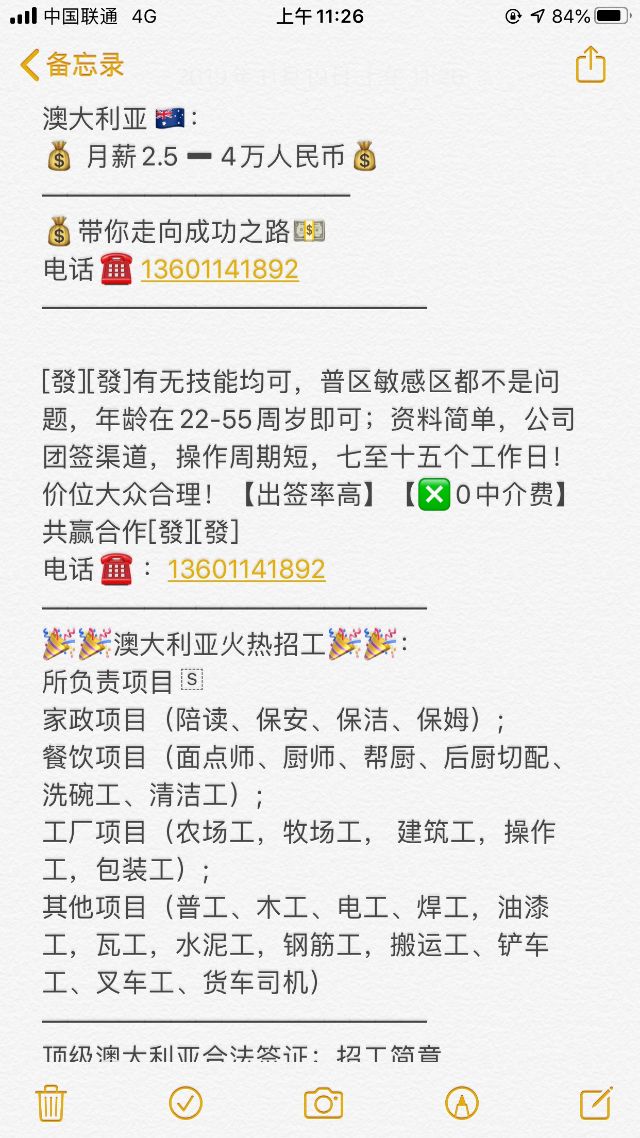Compose a new note
This screenshot has width=640, height=1138.
[596, 1103]
